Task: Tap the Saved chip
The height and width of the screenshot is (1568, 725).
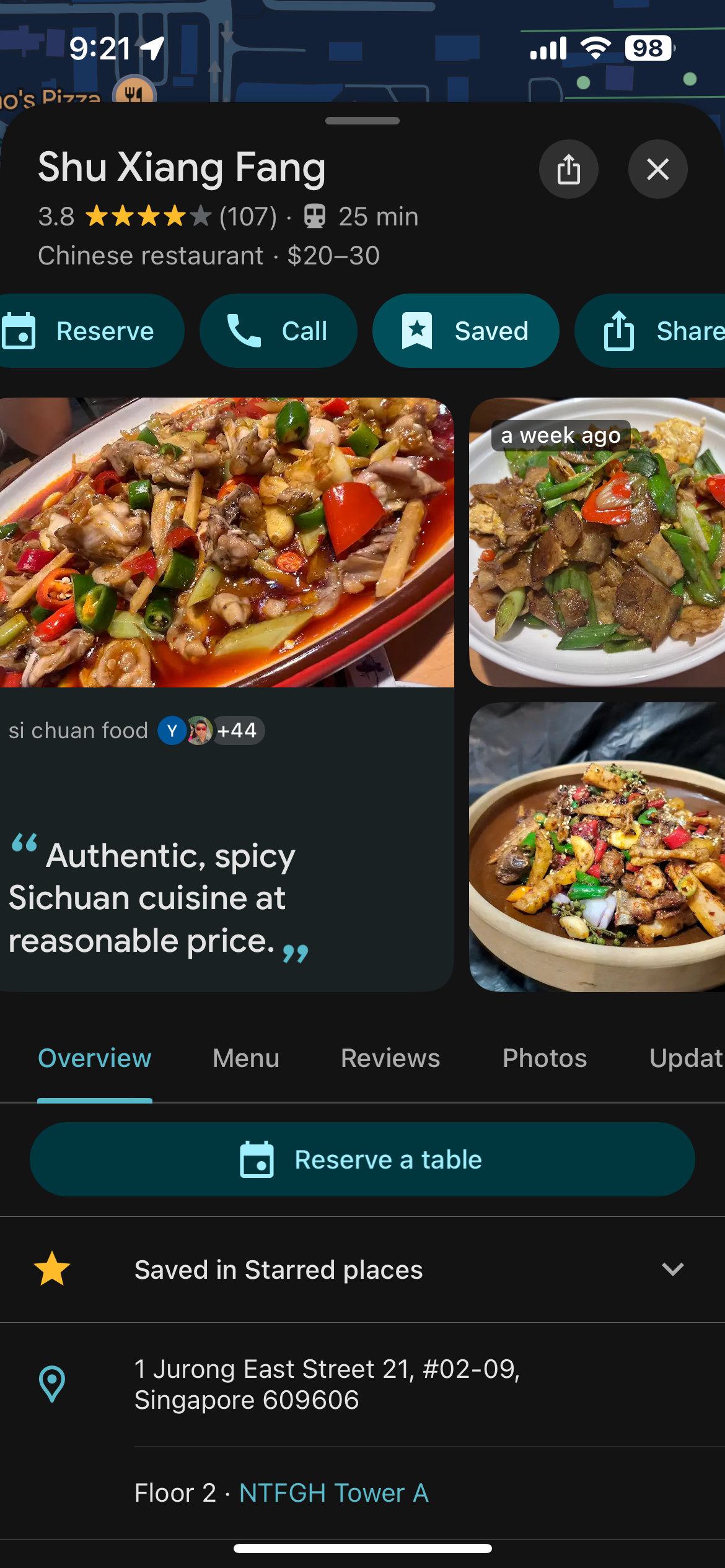Action: [x=465, y=331]
